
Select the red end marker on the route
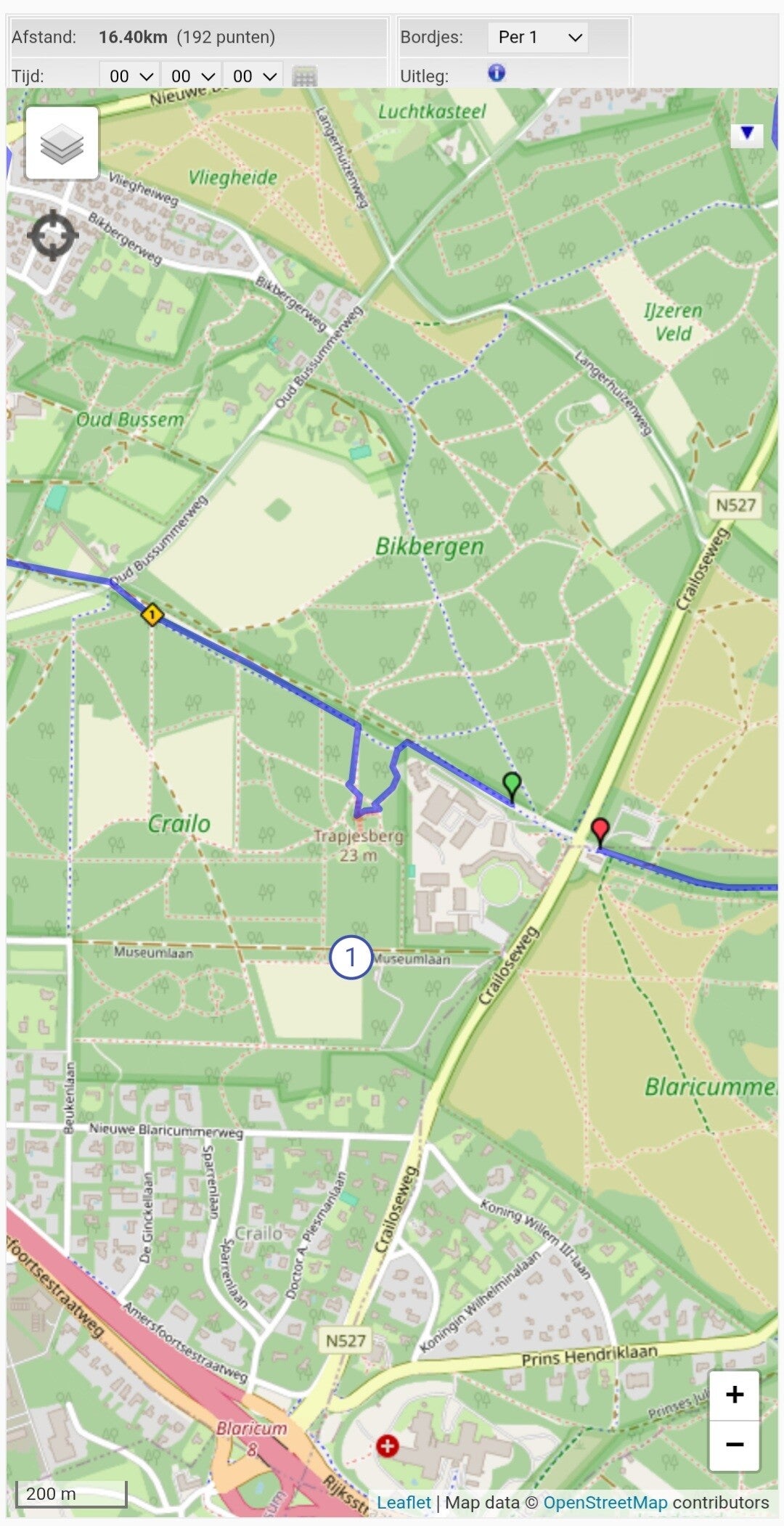point(600,831)
